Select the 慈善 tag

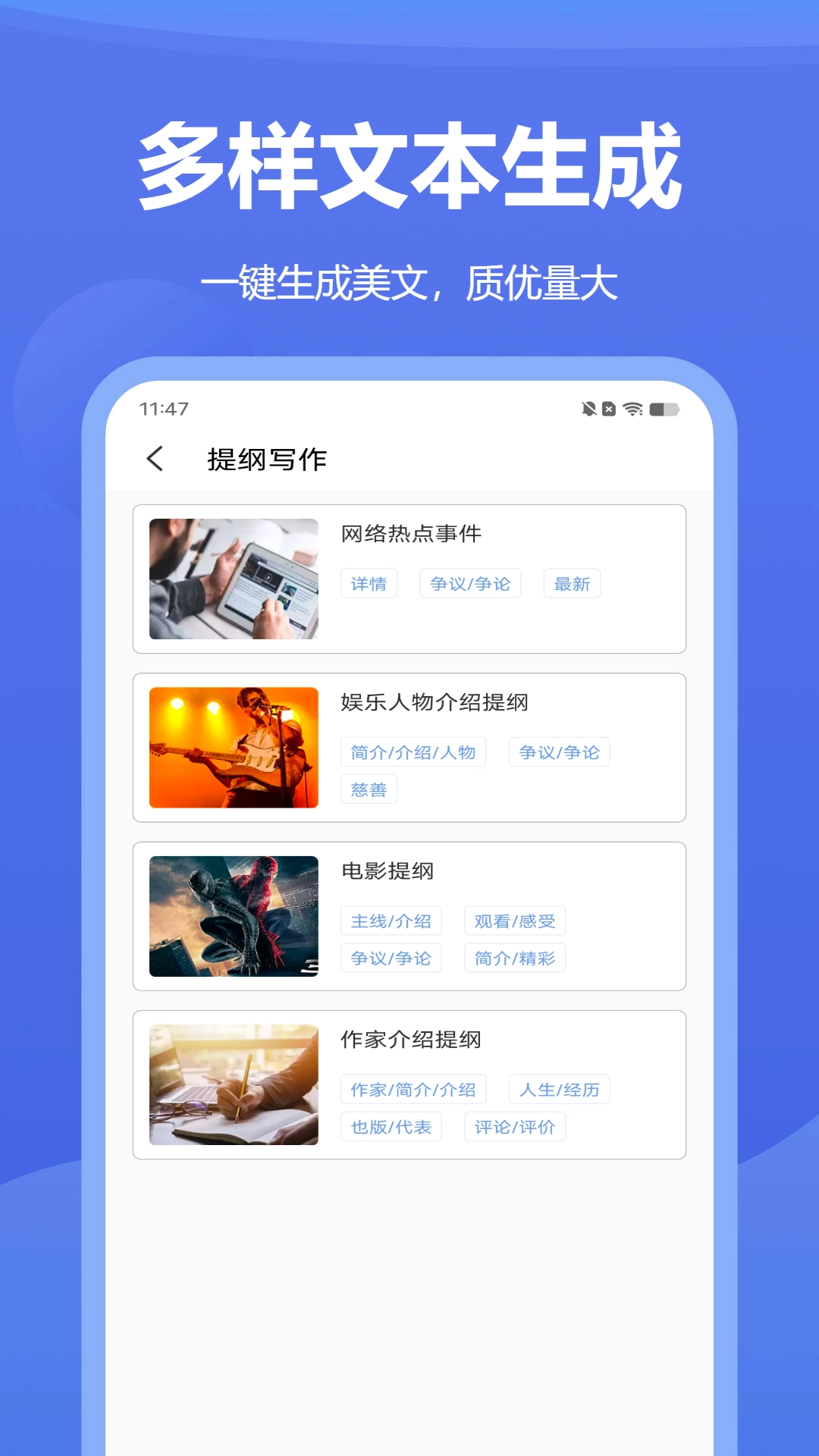coord(369,789)
